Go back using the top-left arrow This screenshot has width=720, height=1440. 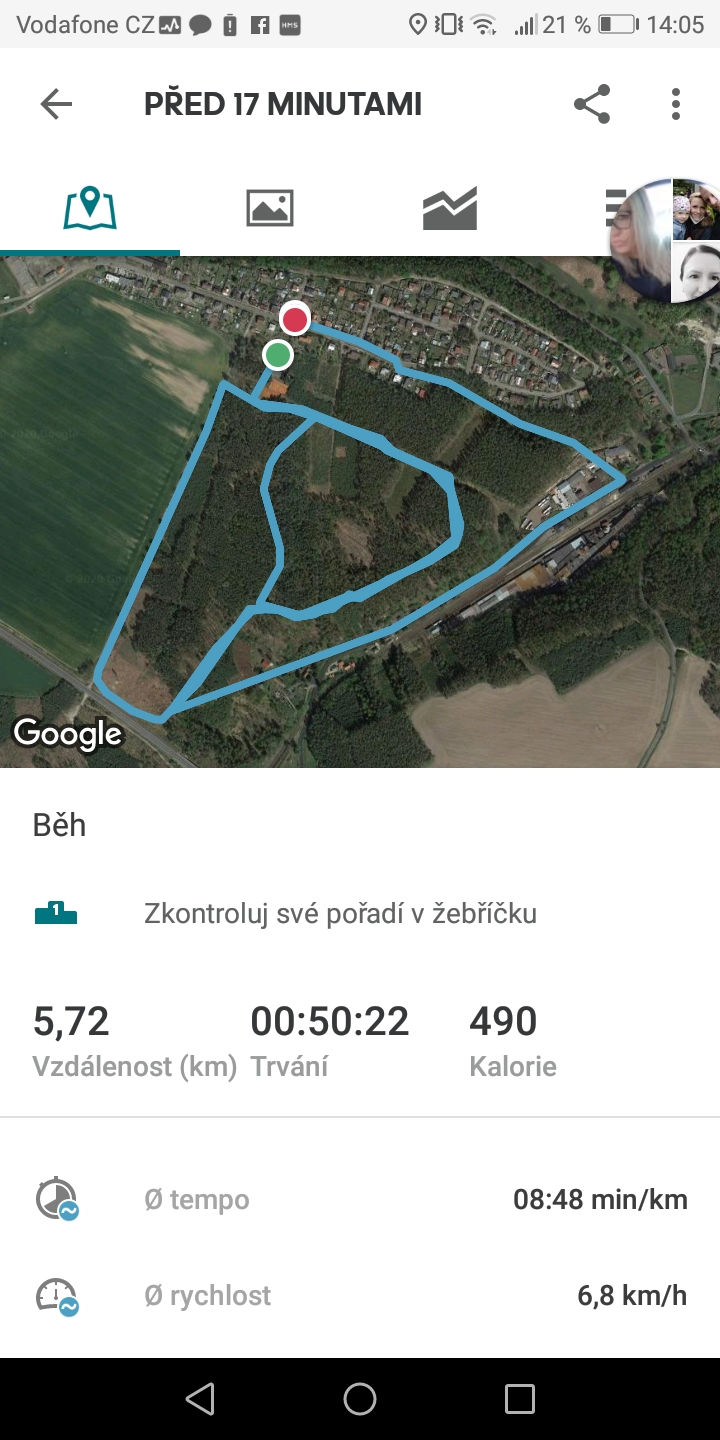pyautogui.click(x=56, y=104)
